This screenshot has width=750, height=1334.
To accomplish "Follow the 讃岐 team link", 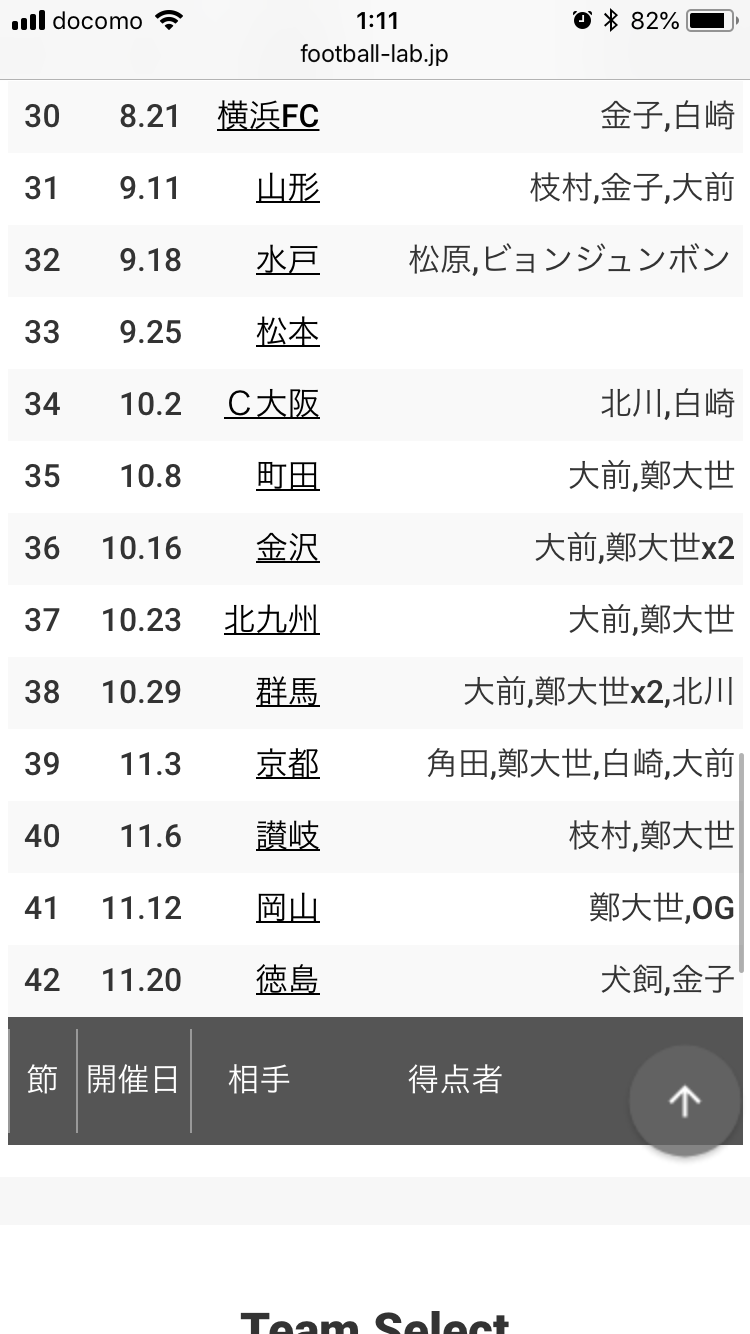I will (288, 836).
